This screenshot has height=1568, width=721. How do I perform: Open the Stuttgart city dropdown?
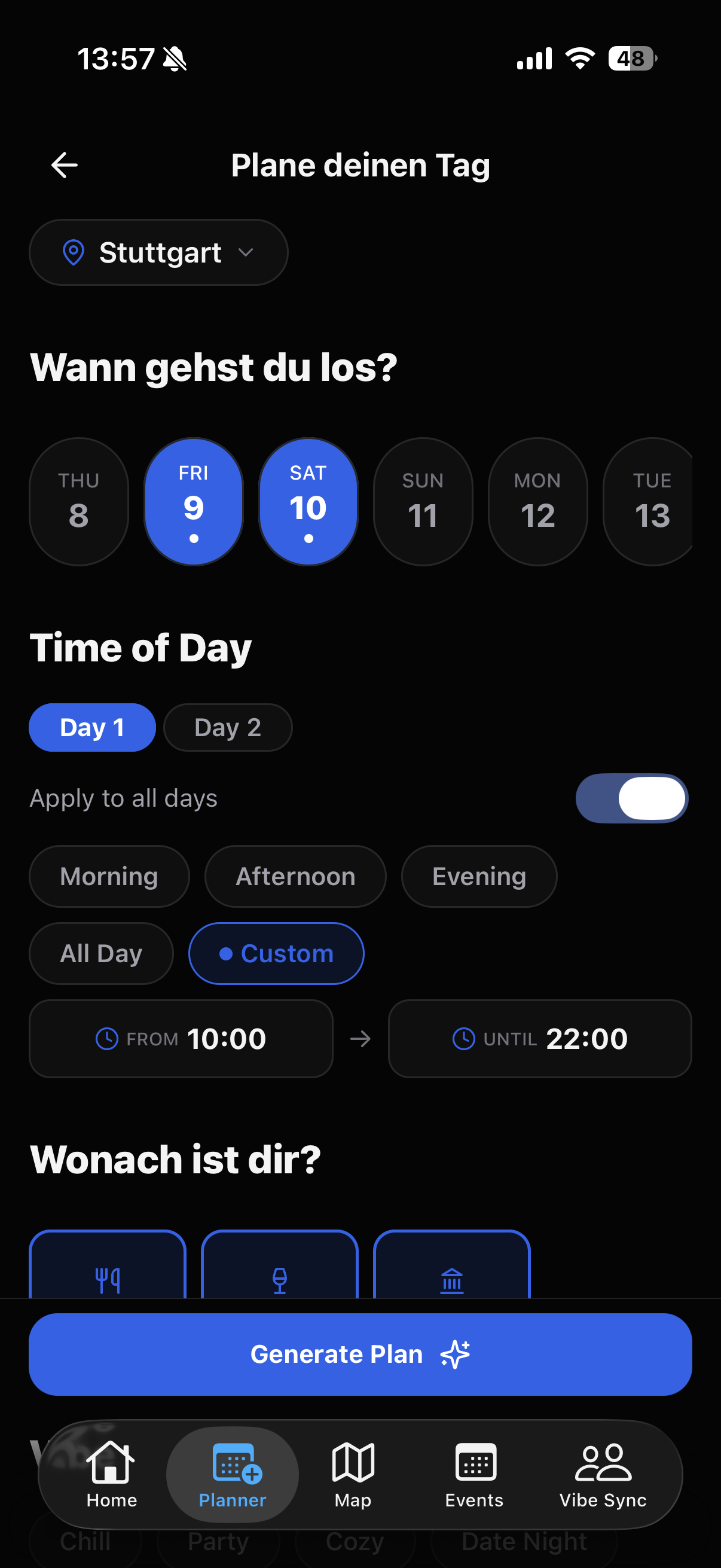click(x=158, y=252)
